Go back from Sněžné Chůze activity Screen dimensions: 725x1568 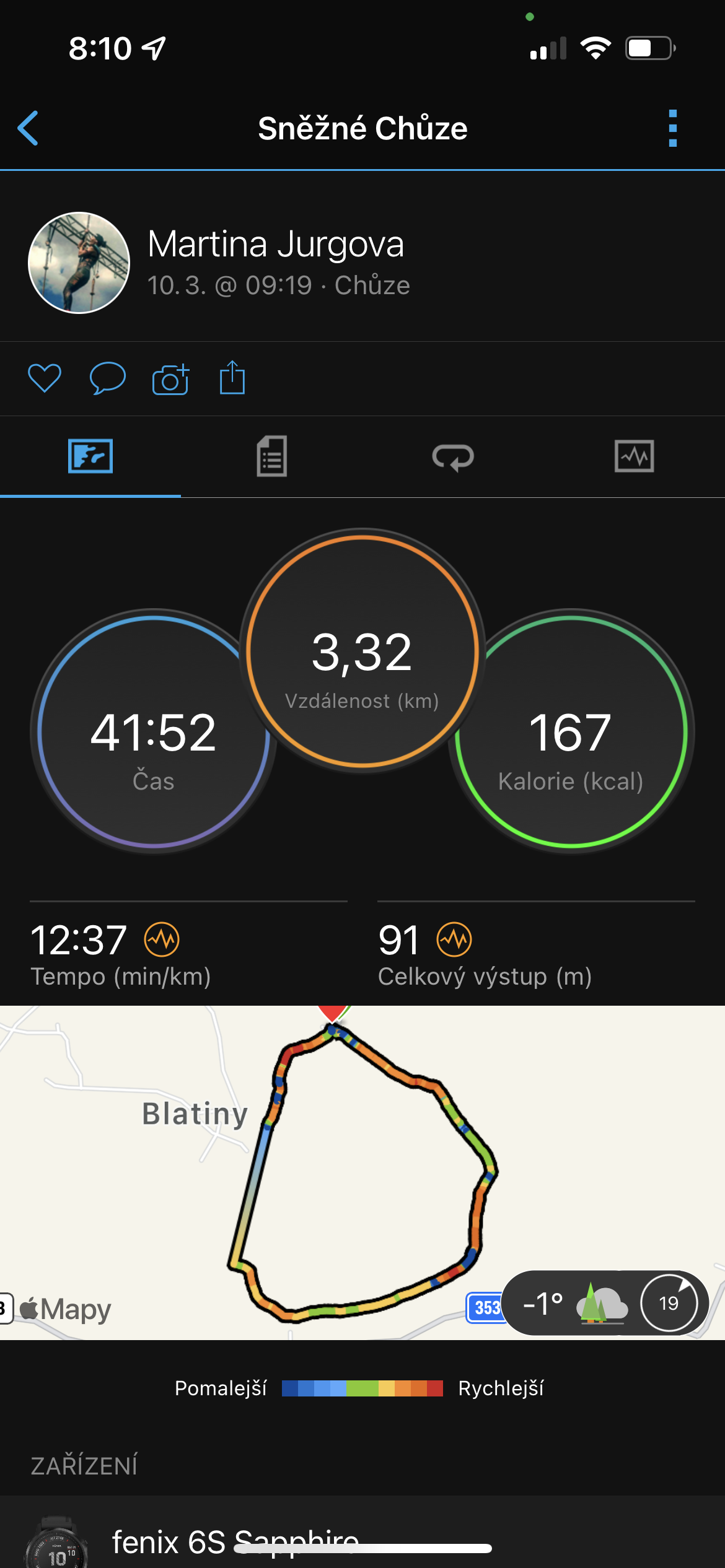(29, 128)
